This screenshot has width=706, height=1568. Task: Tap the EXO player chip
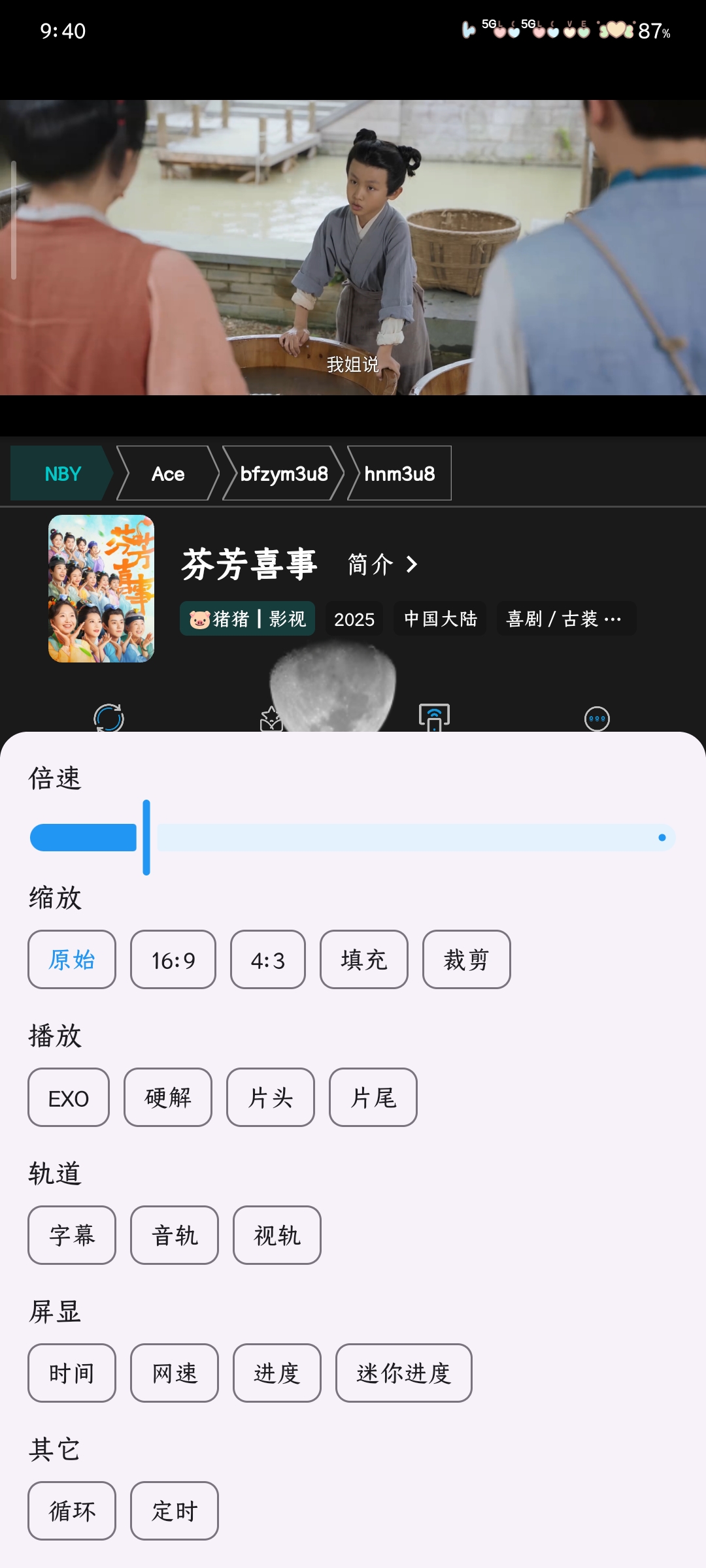pyautogui.click(x=69, y=1098)
